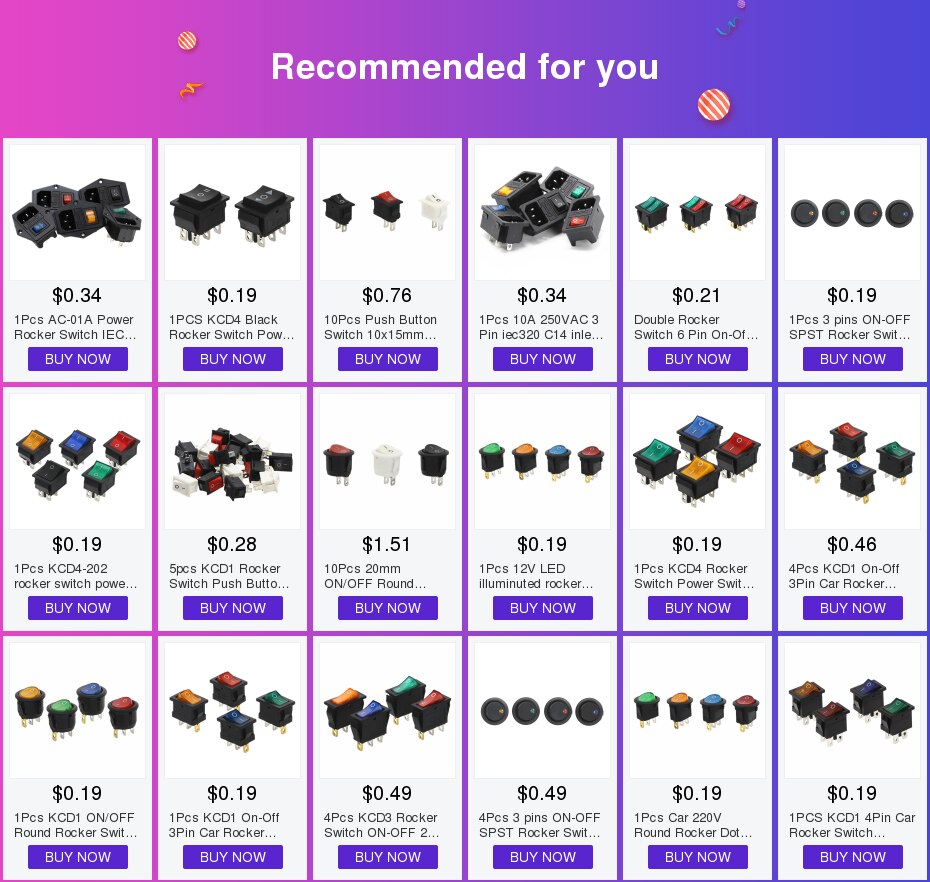930x882 pixels.
Task: Open the 4Pcs 3 pins ON-OFF SPST product
Action: [542, 711]
